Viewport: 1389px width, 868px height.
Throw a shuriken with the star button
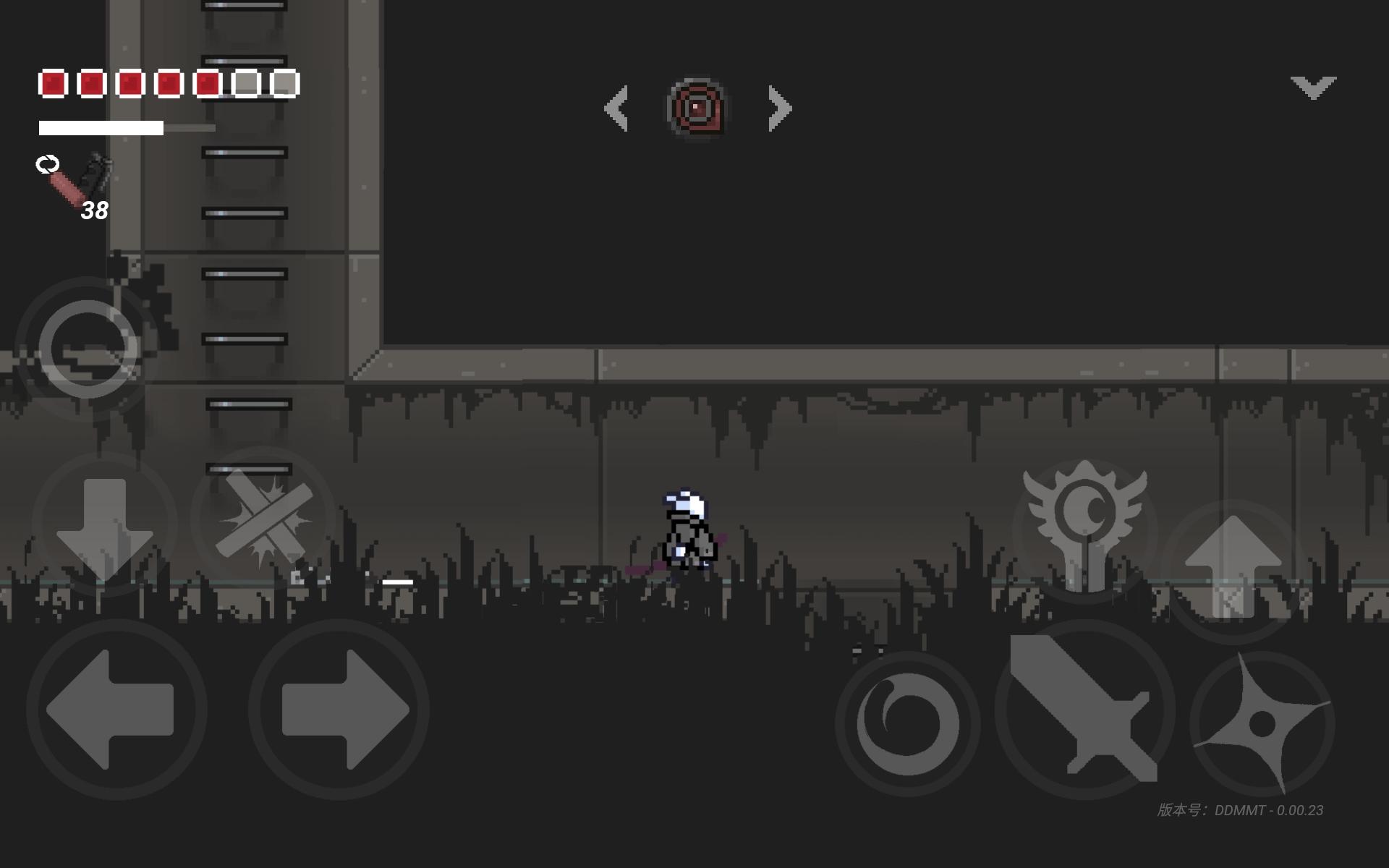pos(1262,723)
